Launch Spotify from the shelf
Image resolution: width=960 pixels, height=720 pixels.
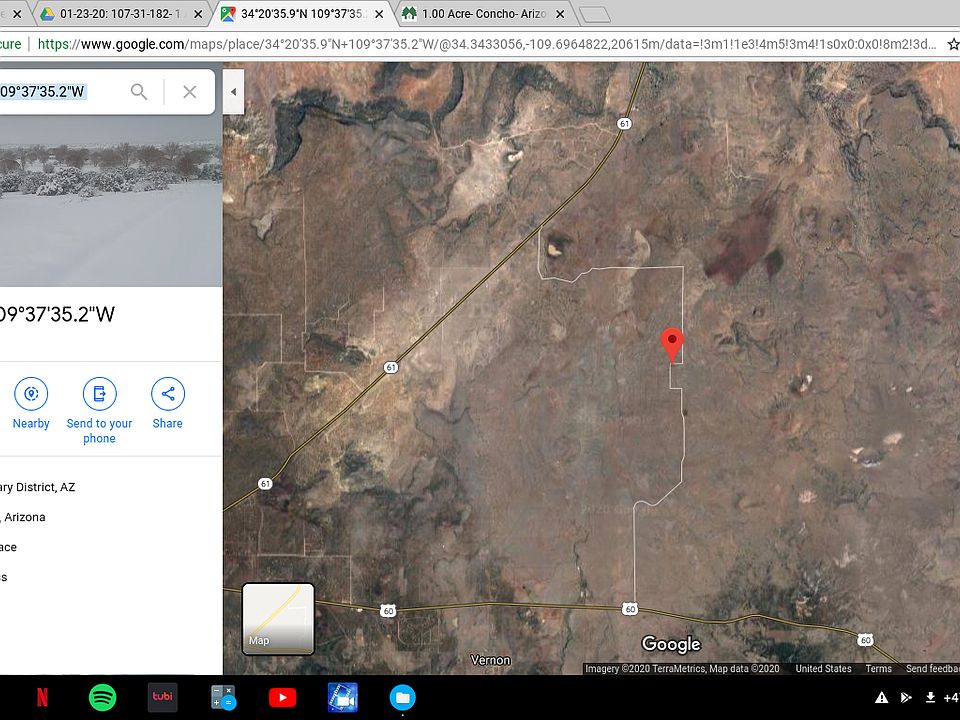click(x=102, y=697)
